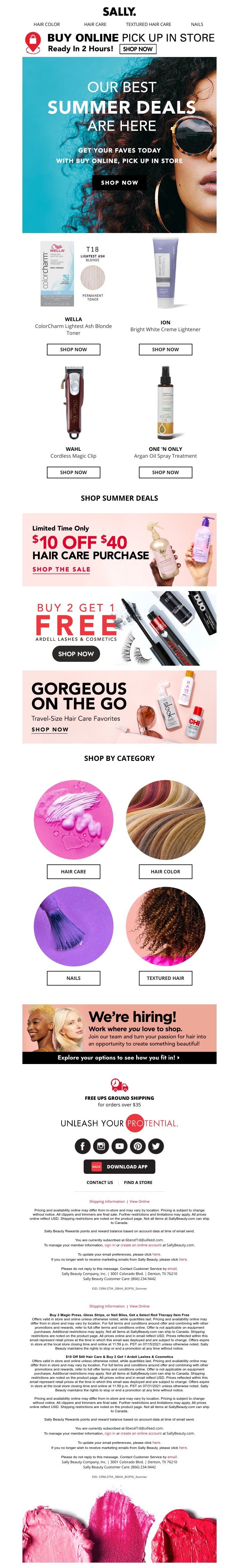Open the $10 off $40 hair care sale
239x1568 pixels.
pos(61,569)
